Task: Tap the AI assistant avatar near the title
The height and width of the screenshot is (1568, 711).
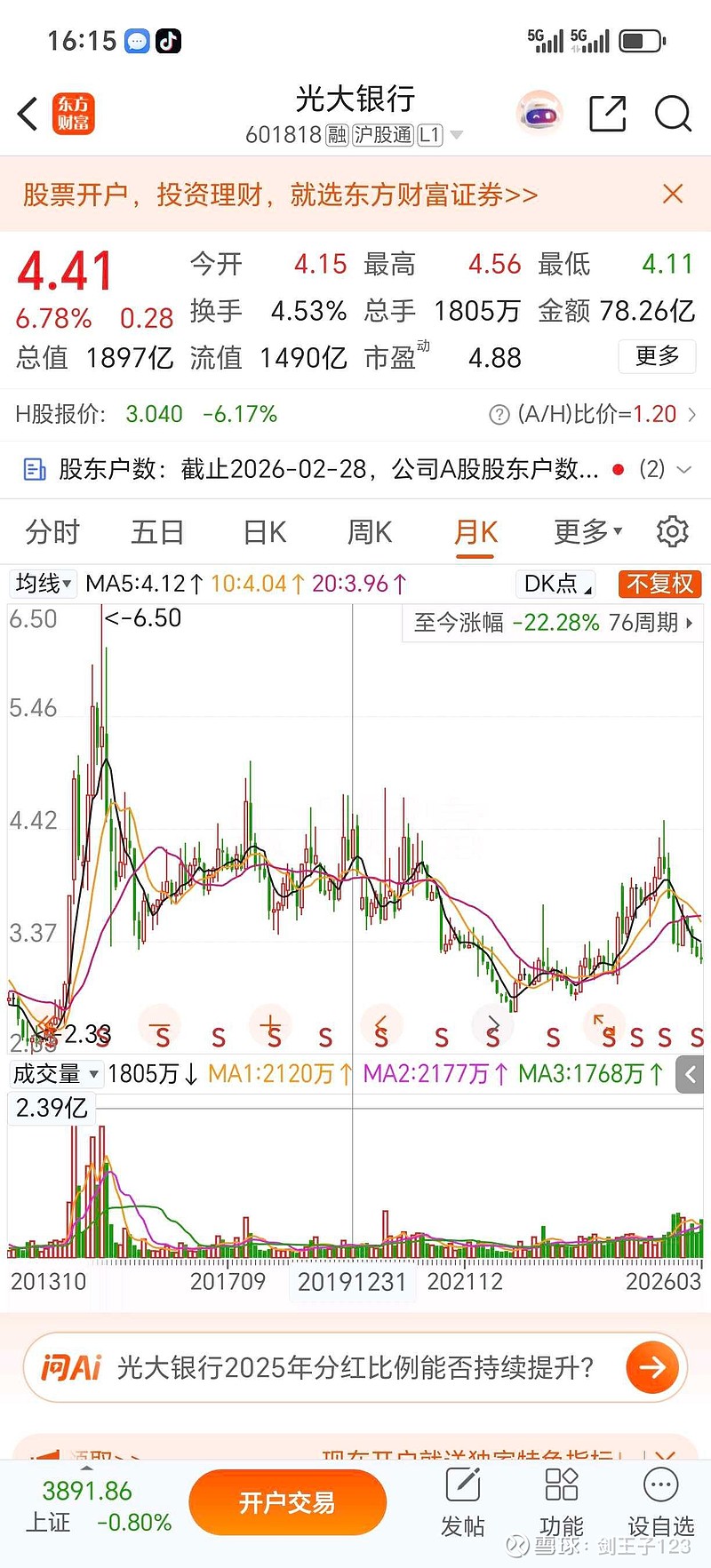Action: click(x=540, y=114)
